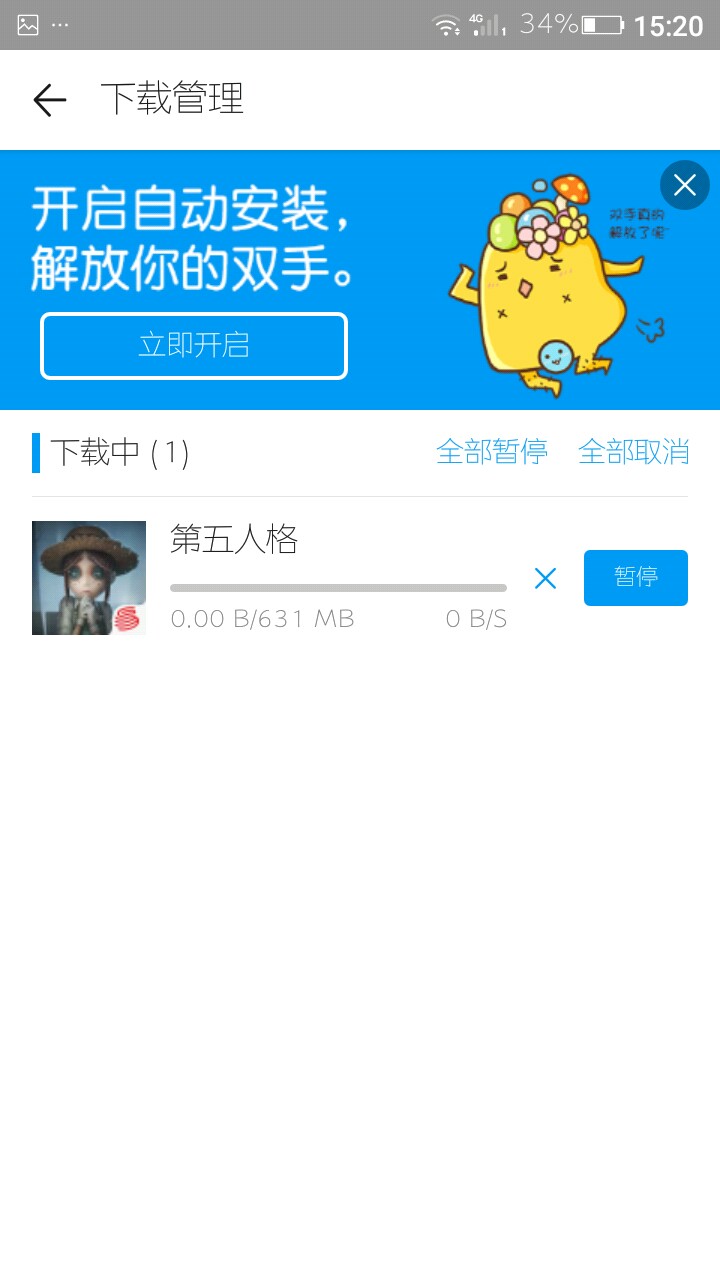The image size is (720, 1280).
Task: Go back from 下载管理 page
Action: [49, 100]
